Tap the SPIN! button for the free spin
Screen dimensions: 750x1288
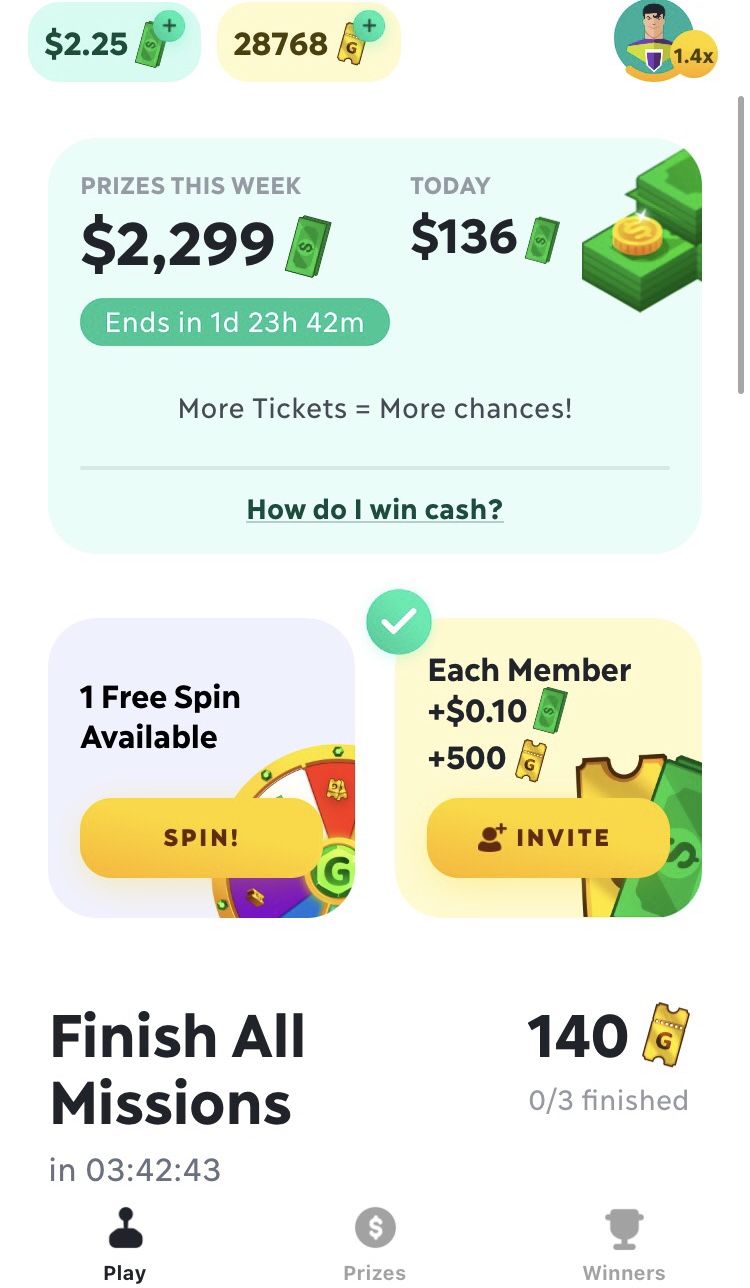(x=201, y=837)
